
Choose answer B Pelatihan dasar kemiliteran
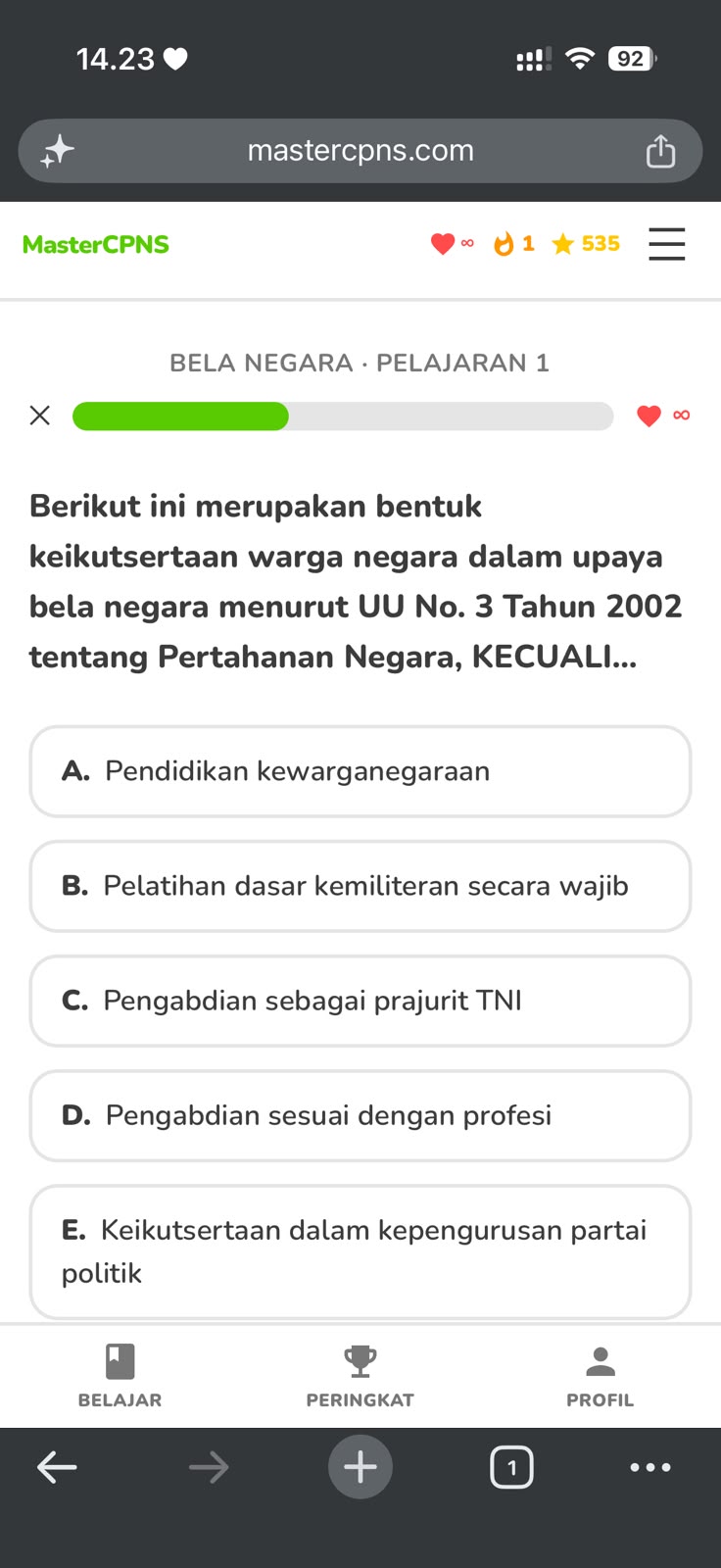coord(360,886)
